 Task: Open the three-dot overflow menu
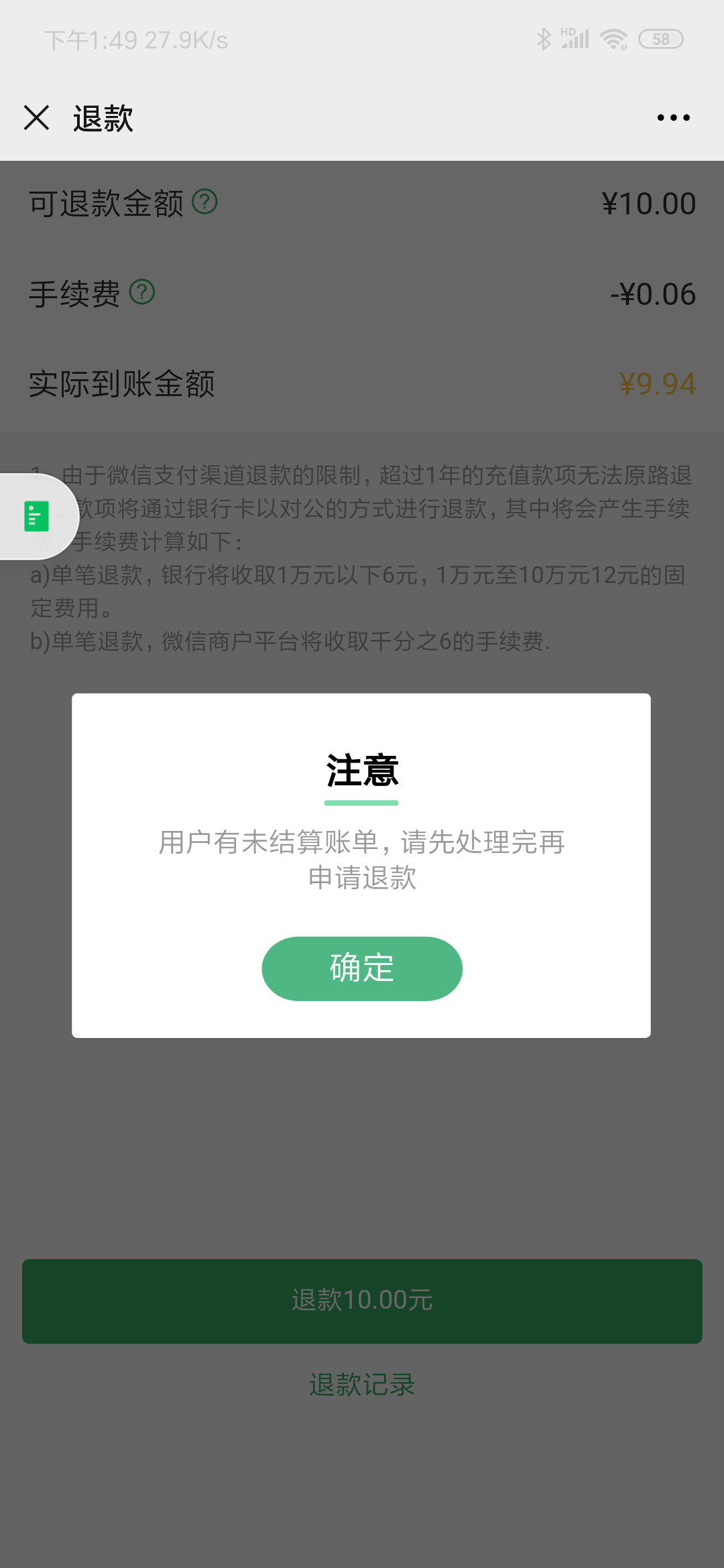(x=673, y=118)
